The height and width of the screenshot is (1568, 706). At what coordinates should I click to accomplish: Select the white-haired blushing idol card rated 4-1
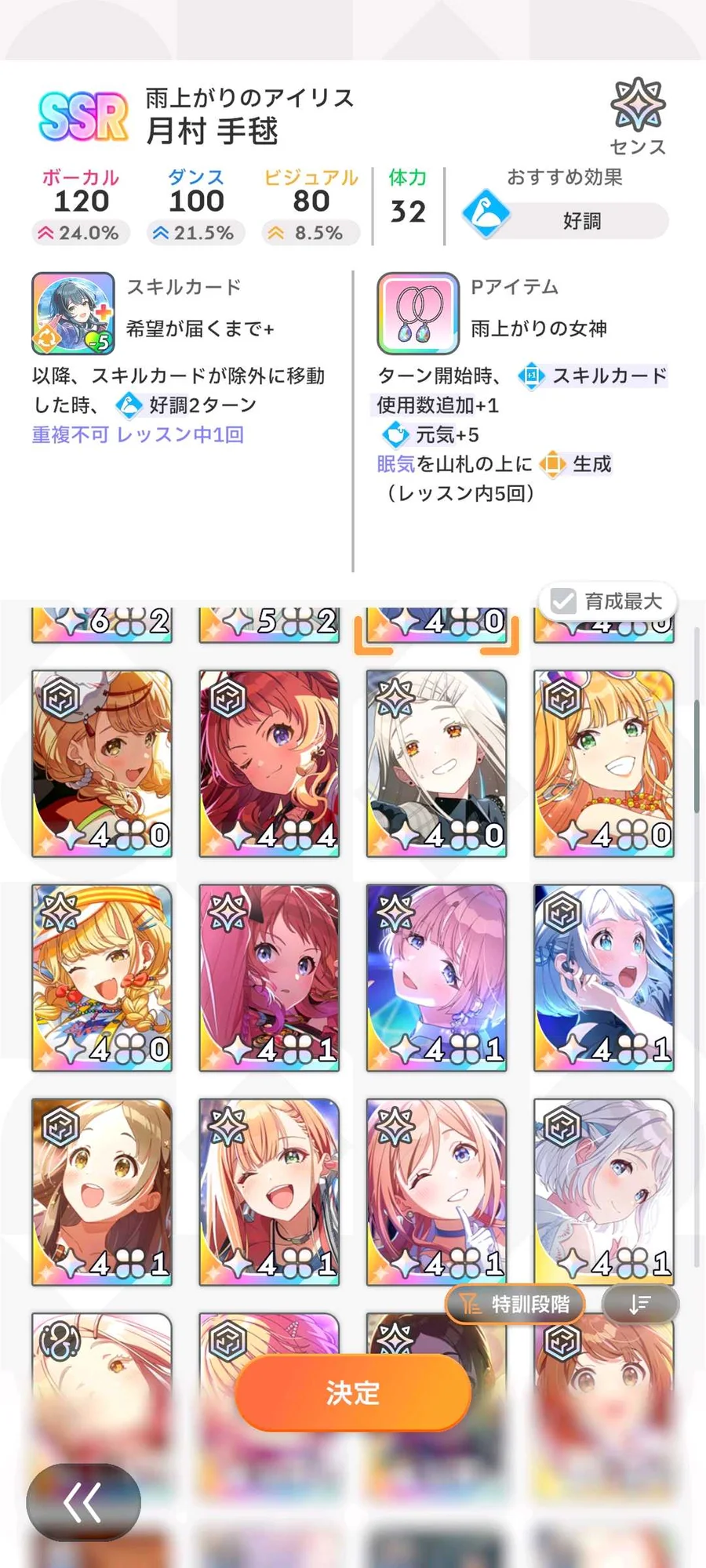coord(603,1192)
